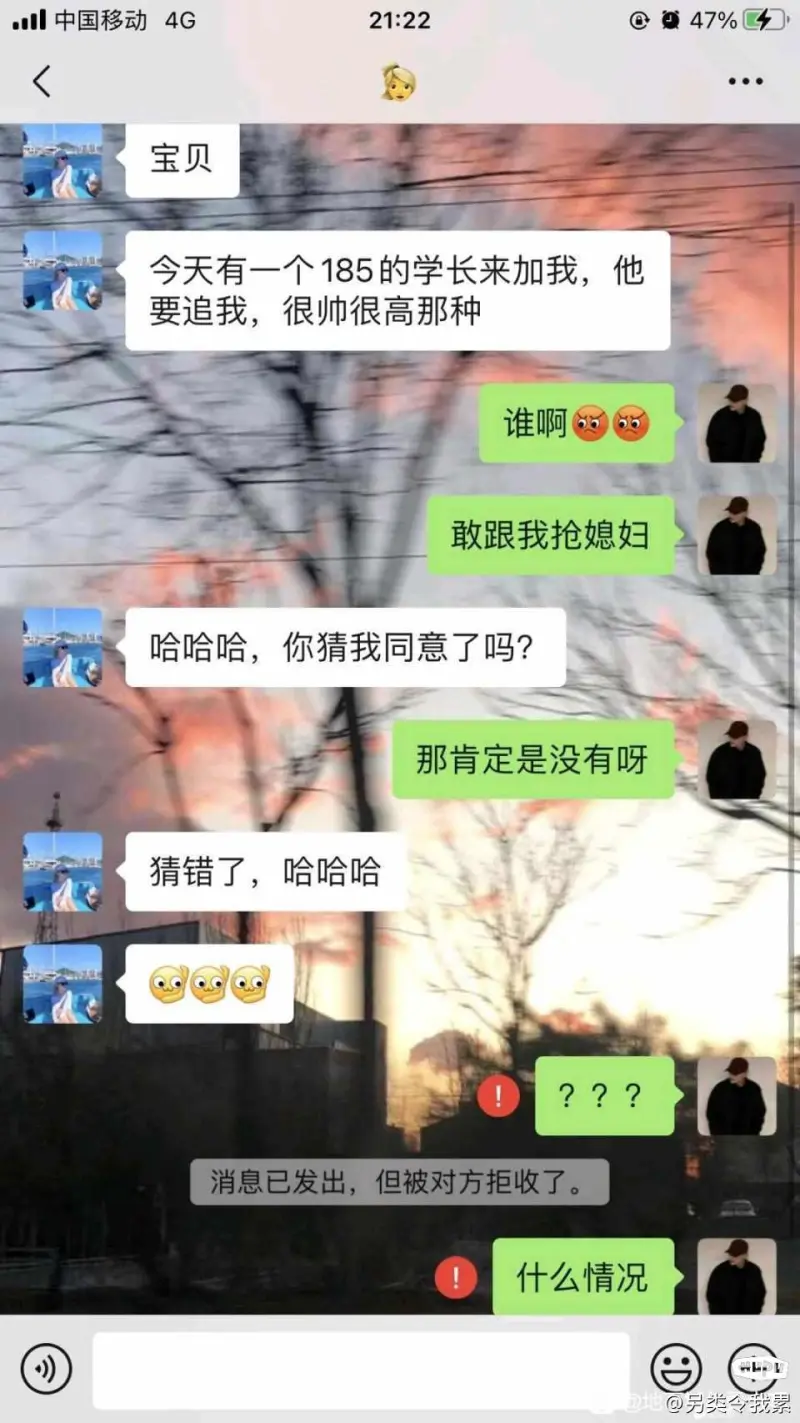Tap the red failed icon beside '? ? ?'
The width and height of the screenshot is (800, 1423).
[498, 1096]
